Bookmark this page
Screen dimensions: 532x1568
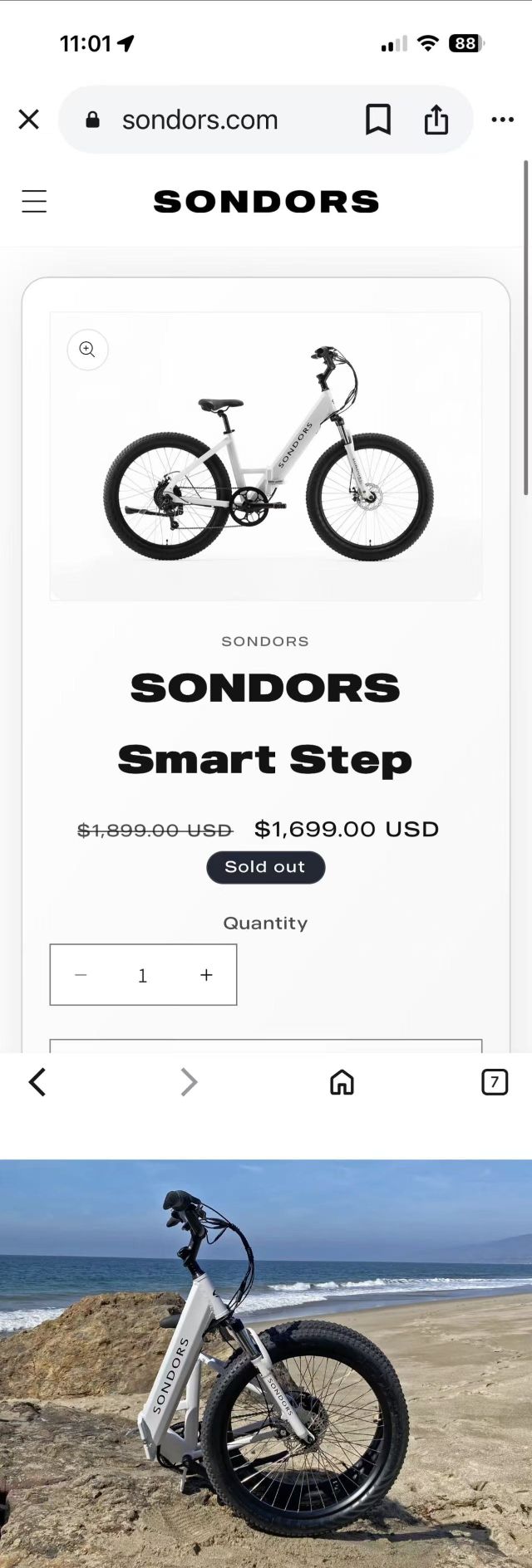point(378,120)
